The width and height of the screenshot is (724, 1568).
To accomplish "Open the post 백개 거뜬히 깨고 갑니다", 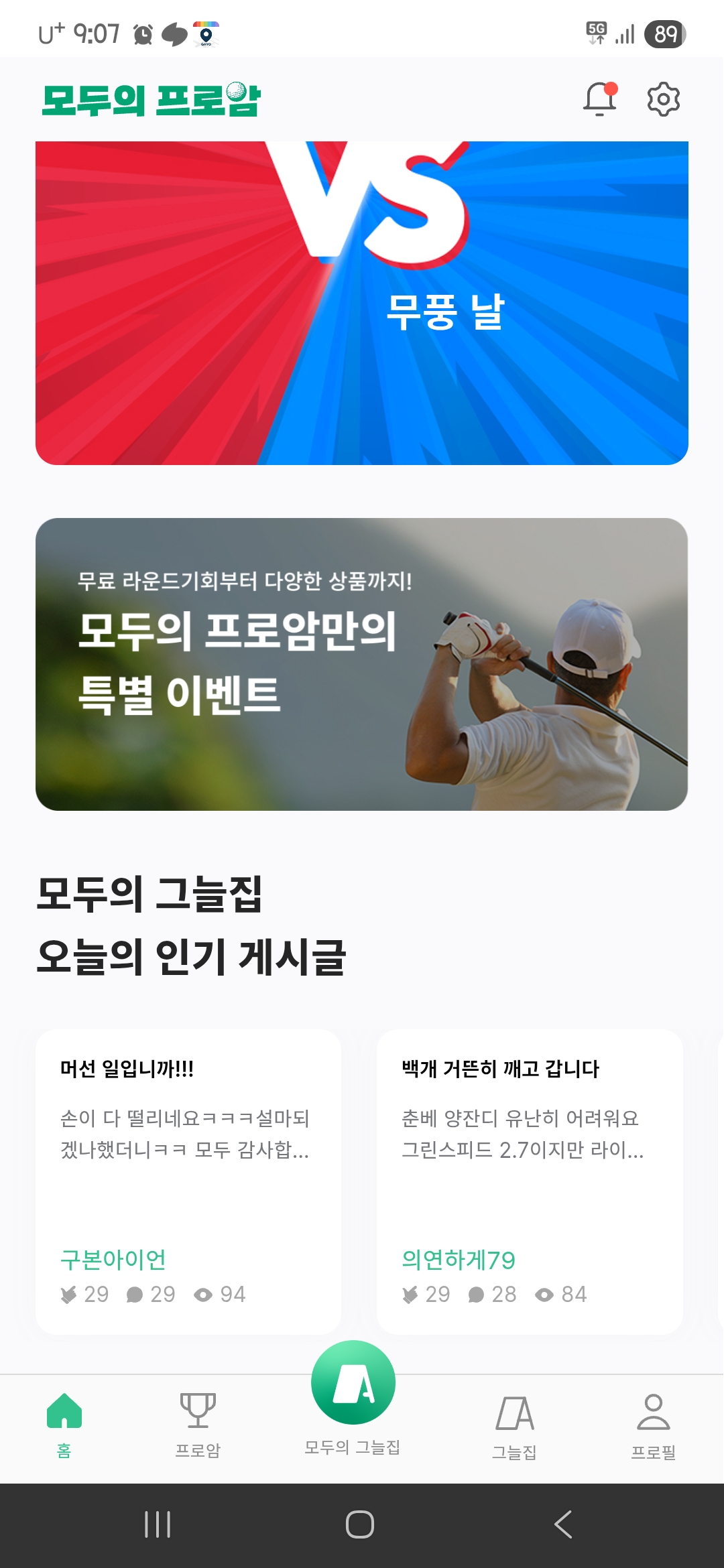I will (530, 1181).
